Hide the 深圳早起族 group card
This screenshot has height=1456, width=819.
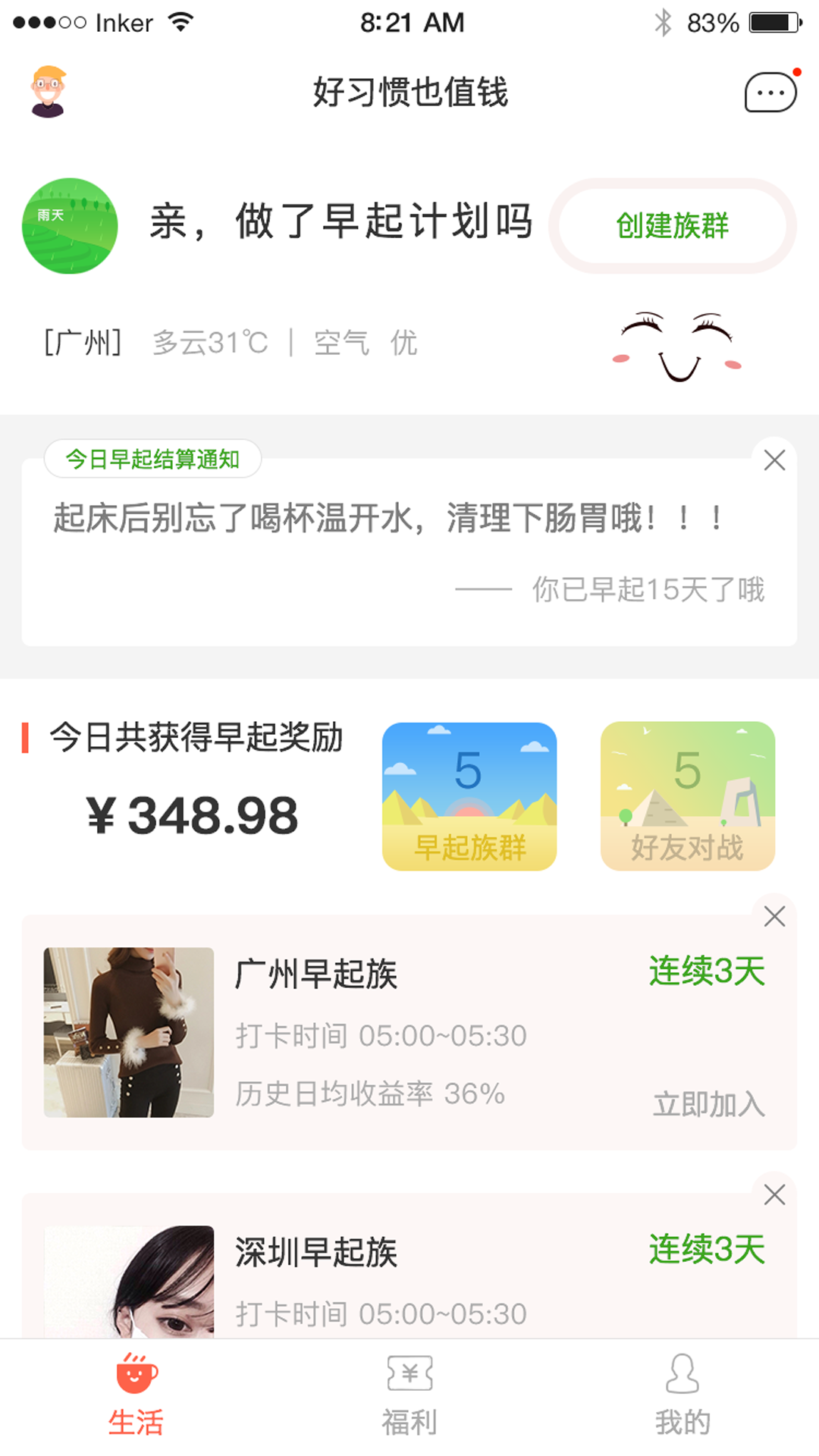(x=774, y=1194)
